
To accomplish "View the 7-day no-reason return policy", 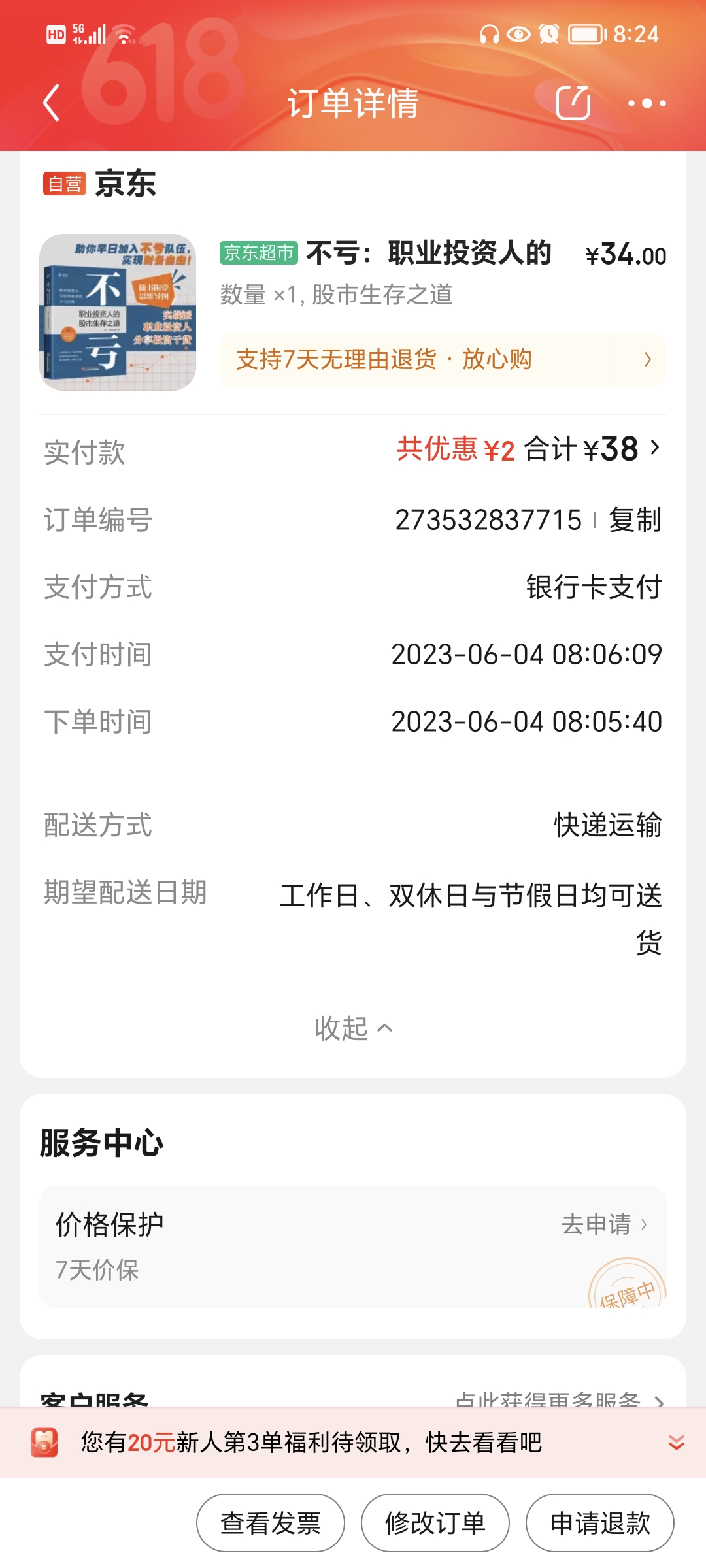I will 443,360.
